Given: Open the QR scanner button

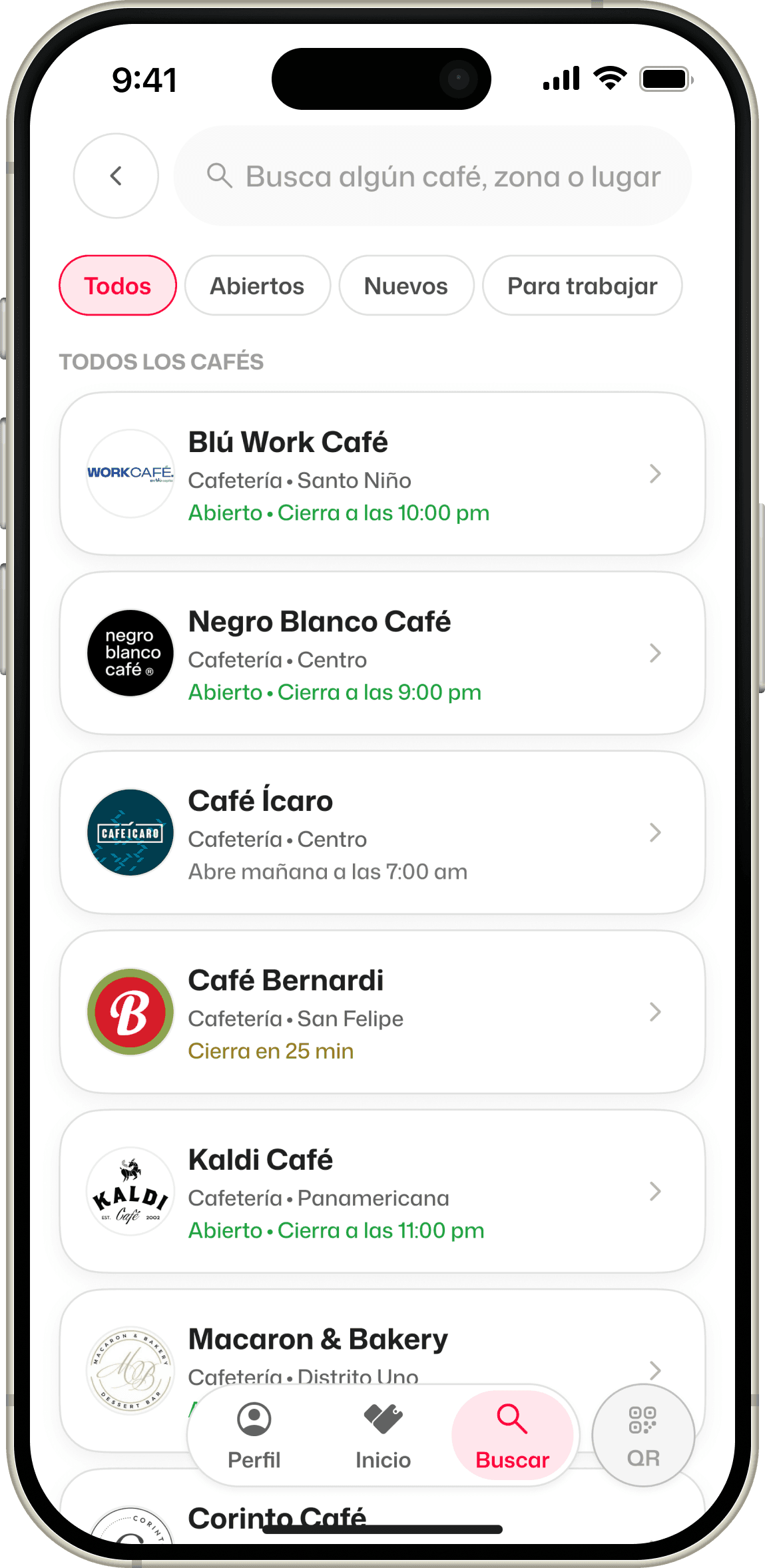Looking at the screenshot, I should click(x=643, y=1436).
